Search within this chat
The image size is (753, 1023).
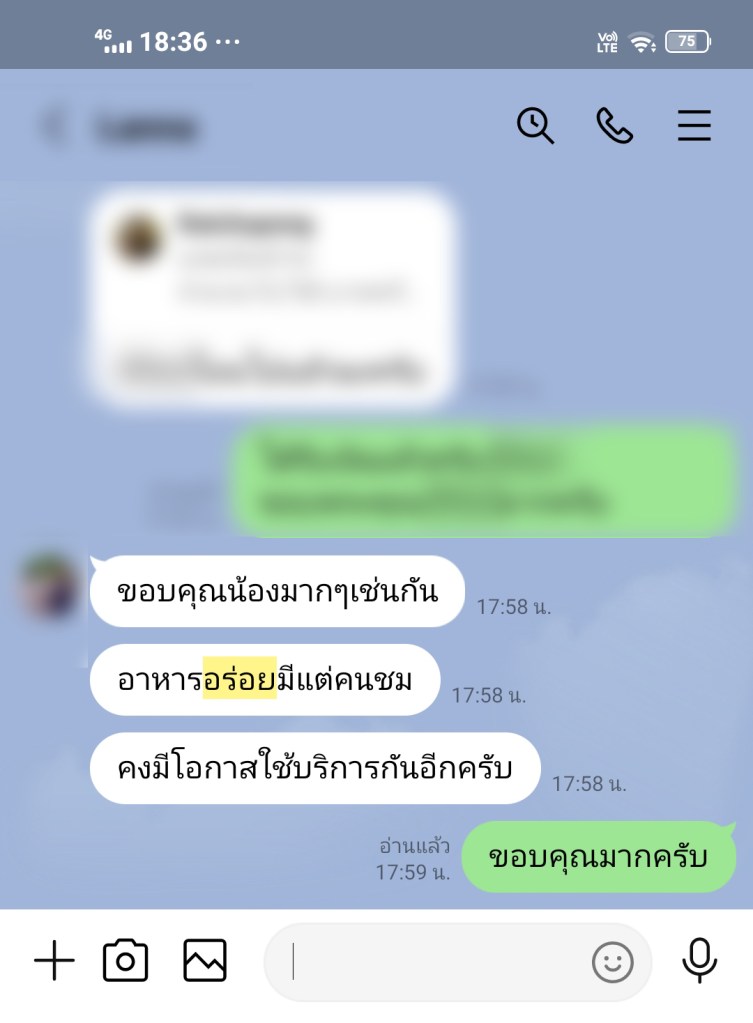point(535,126)
